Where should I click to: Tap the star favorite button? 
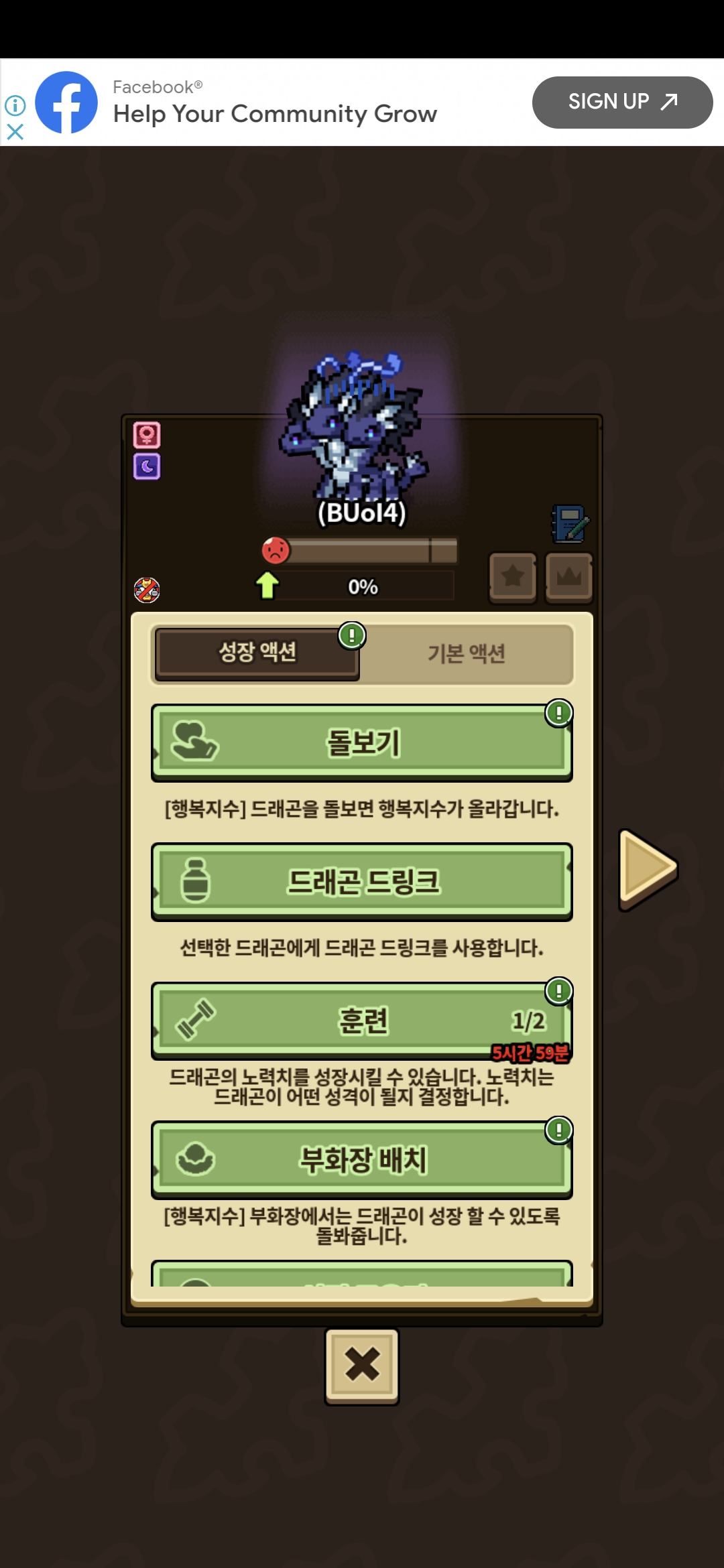513,576
